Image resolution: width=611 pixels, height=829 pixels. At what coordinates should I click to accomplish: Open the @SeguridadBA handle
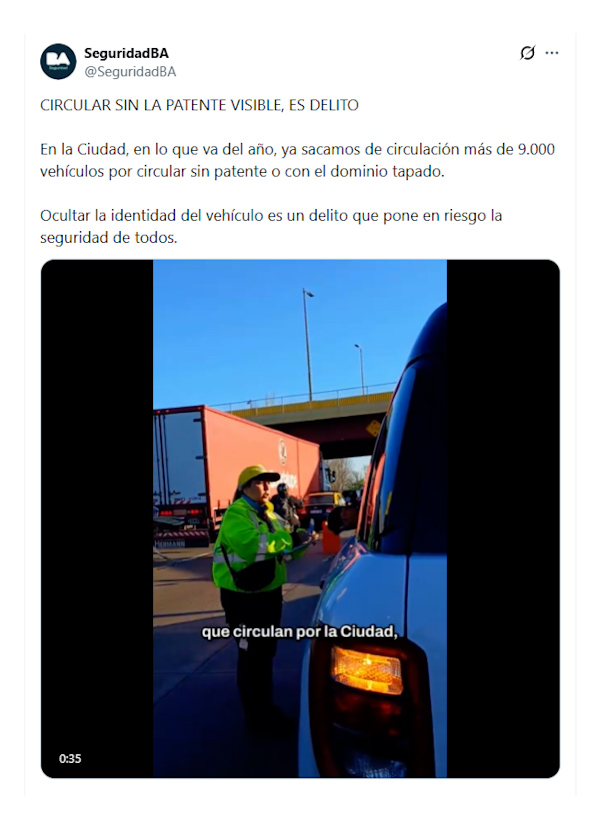(130, 72)
